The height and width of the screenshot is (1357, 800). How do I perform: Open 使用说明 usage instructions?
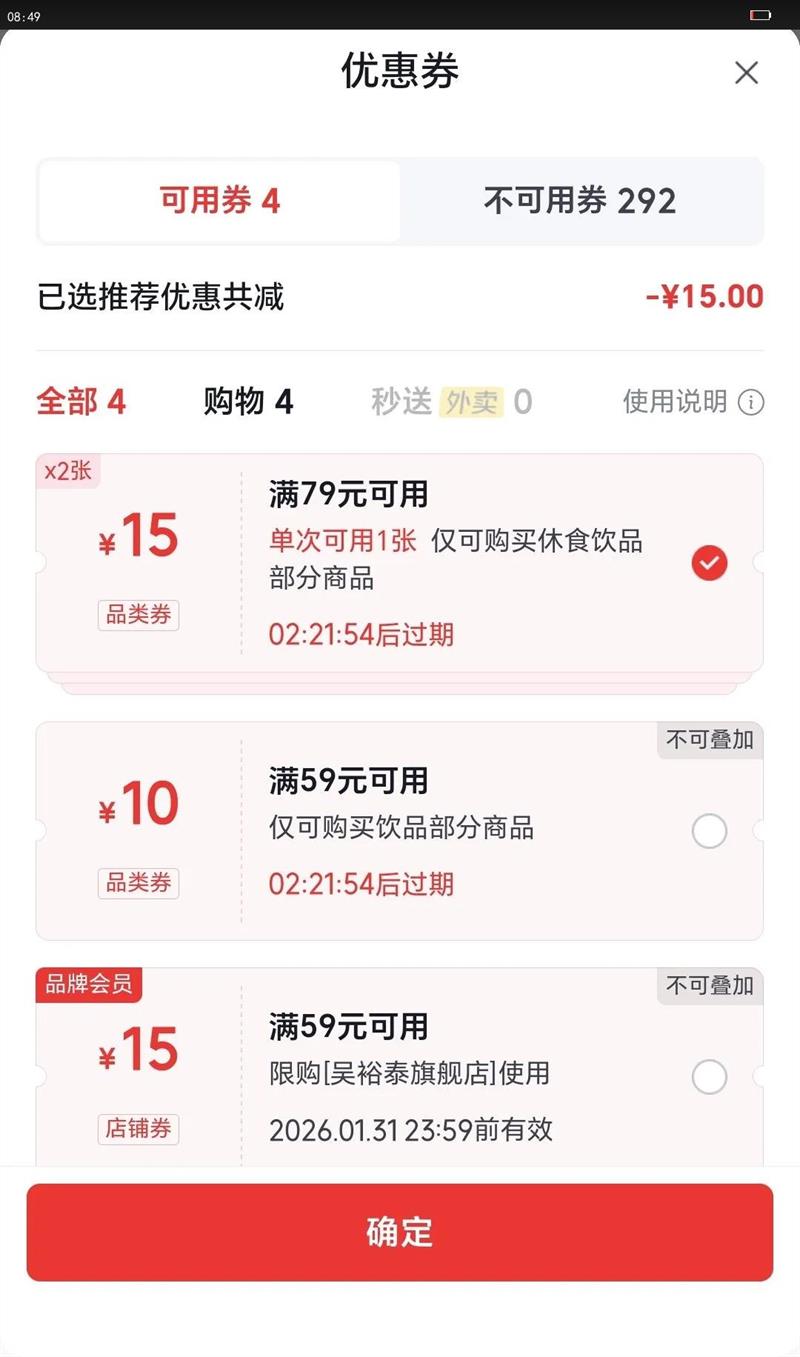(x=693, y=402)
